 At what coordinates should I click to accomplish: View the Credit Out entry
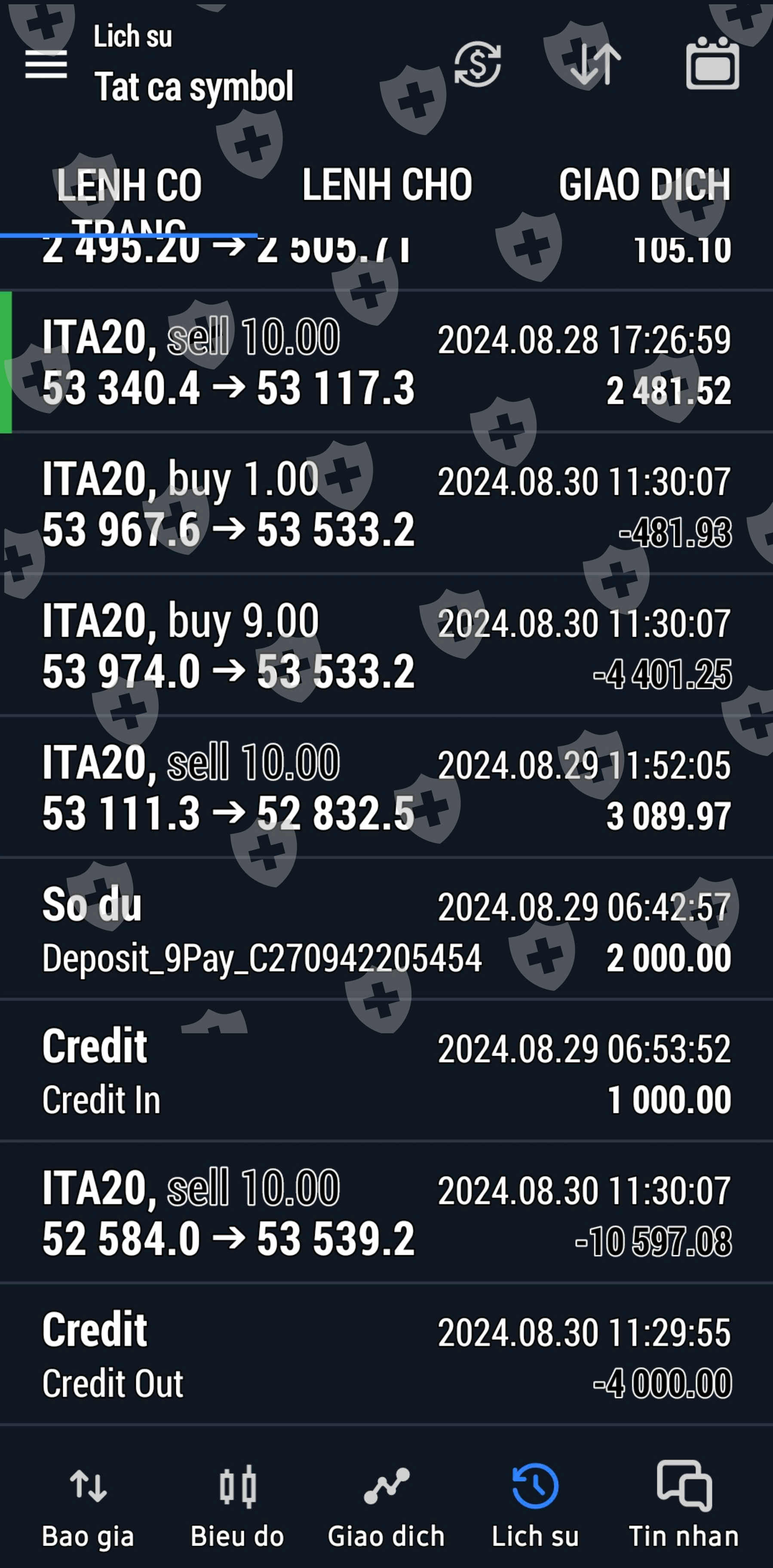click(386, 1355)
